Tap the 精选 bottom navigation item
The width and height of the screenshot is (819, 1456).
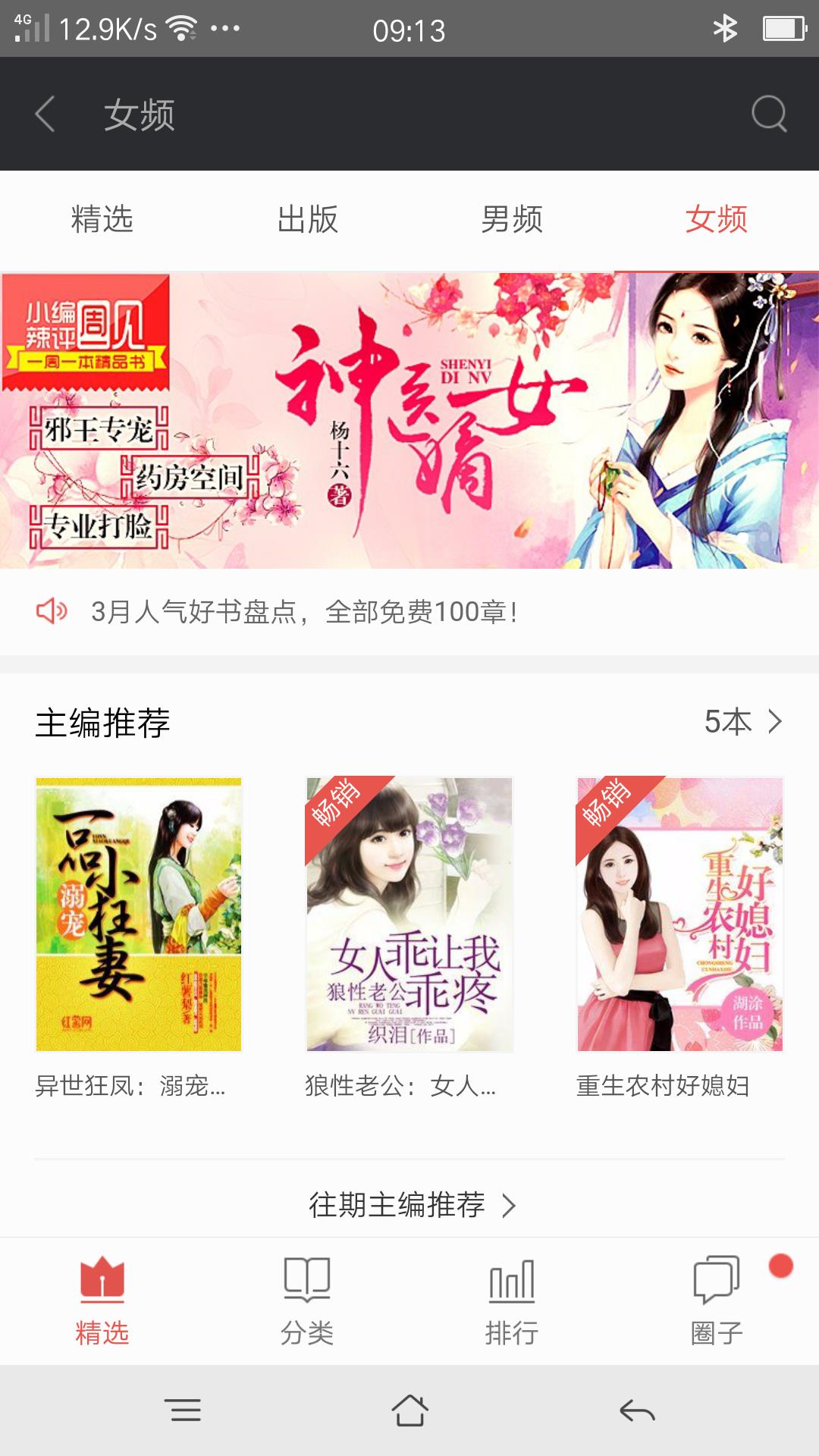pyautogui.click(x=102, y=1301)
